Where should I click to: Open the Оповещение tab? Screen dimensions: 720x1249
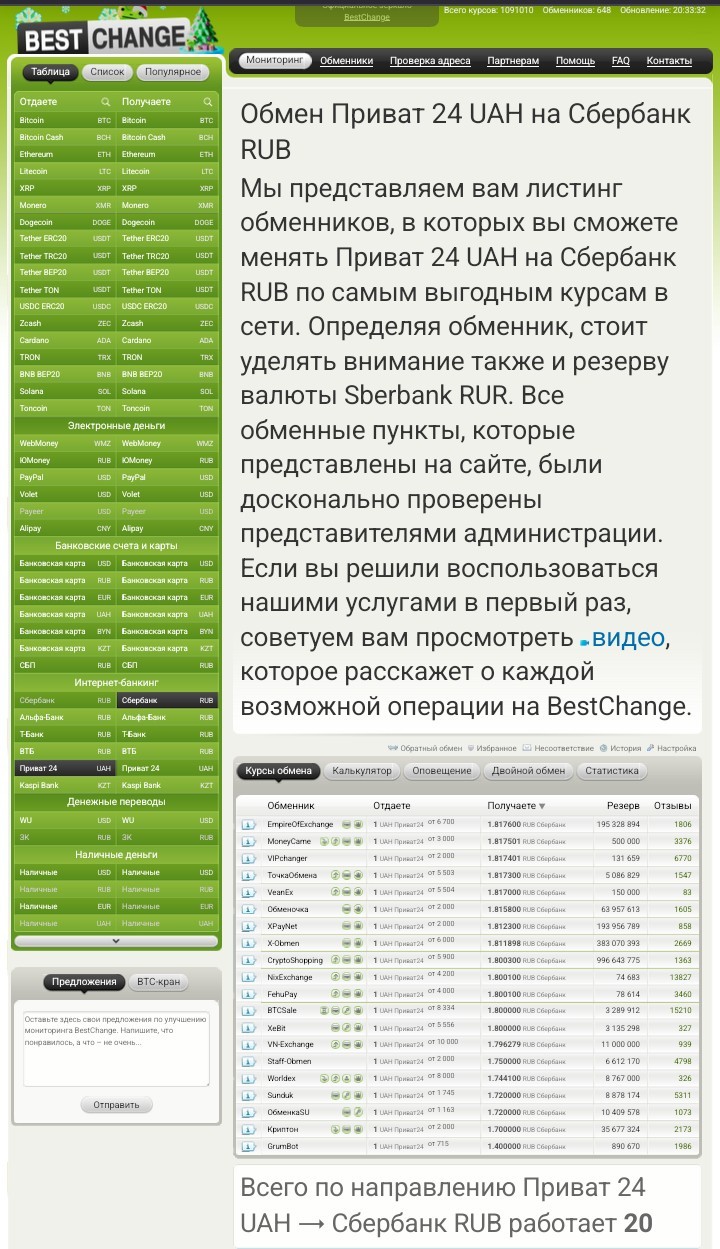pos(441,771)
